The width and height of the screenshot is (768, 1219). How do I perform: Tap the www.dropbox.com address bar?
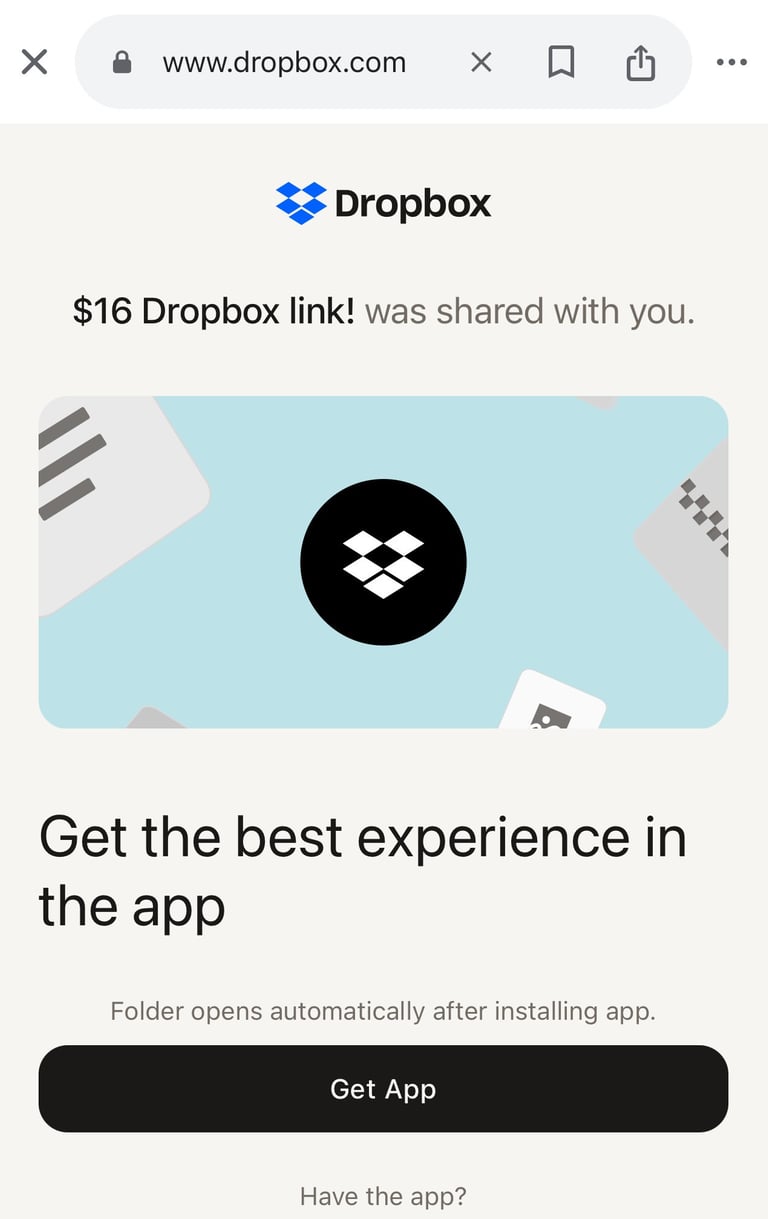point(284,62)
